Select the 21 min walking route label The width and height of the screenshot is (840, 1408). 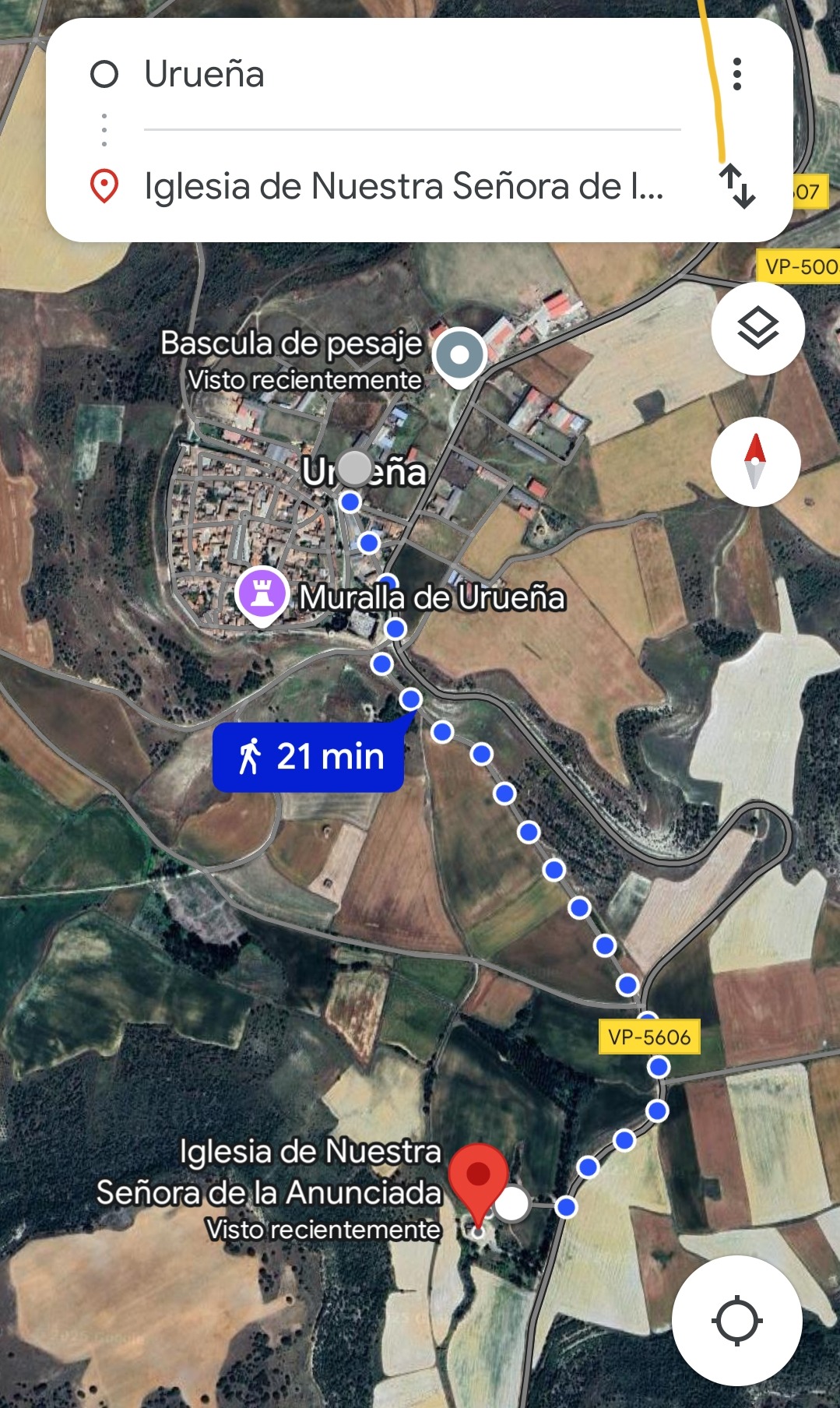click(x=308, y=757)
